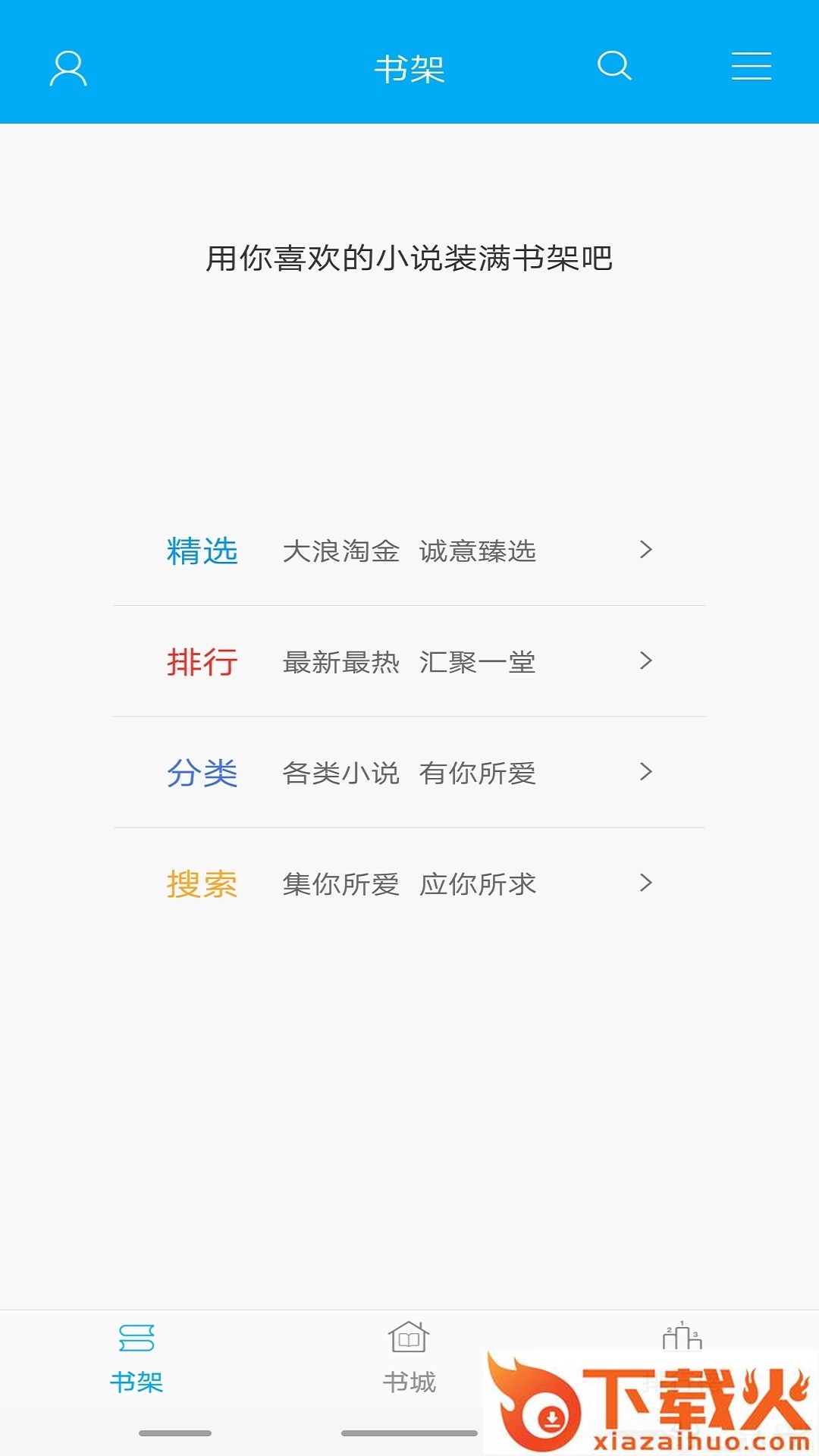Image resolution: width=819 pixels, height=1456 pixels.
Task: Open search from the top bar
Action: (614, 66)
